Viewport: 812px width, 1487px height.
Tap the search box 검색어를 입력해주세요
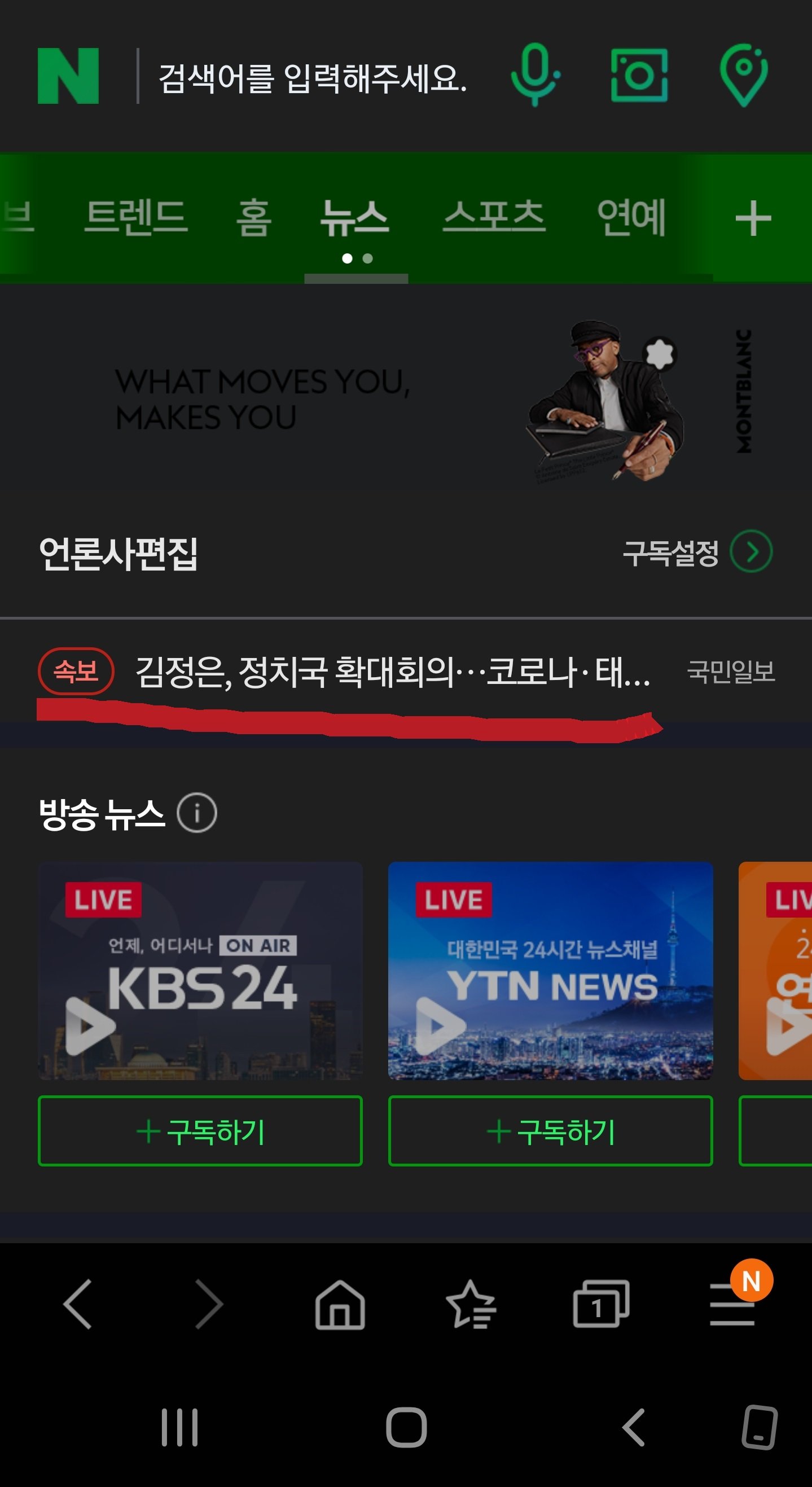(x=311, y=78)
